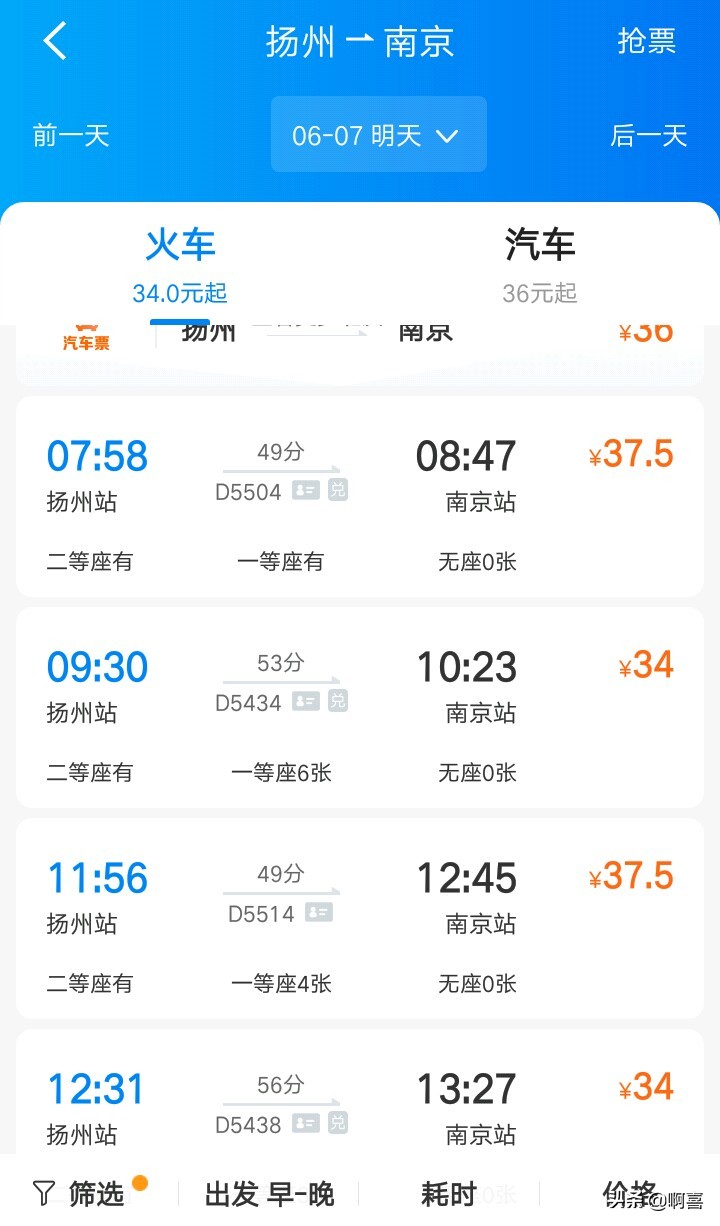This screenshot has width=720, height=1226.
Task: Go to the previous day 前一天
Action: (71, 135)
